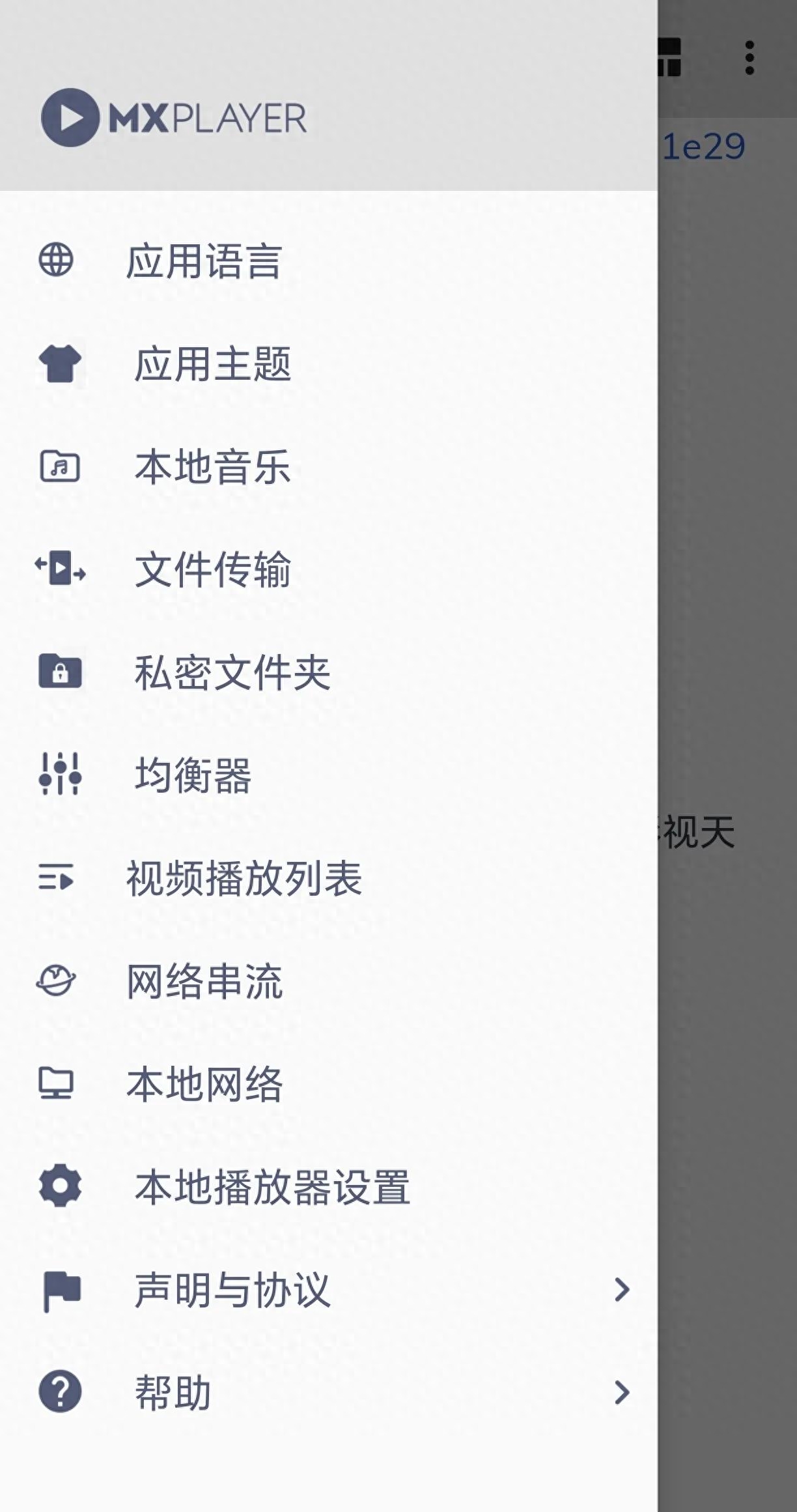Viewport: 797px width, 1512px height.
Task: Select 网络串流 (network stream)
Action: pyautogui.click(x=204, y=981)
